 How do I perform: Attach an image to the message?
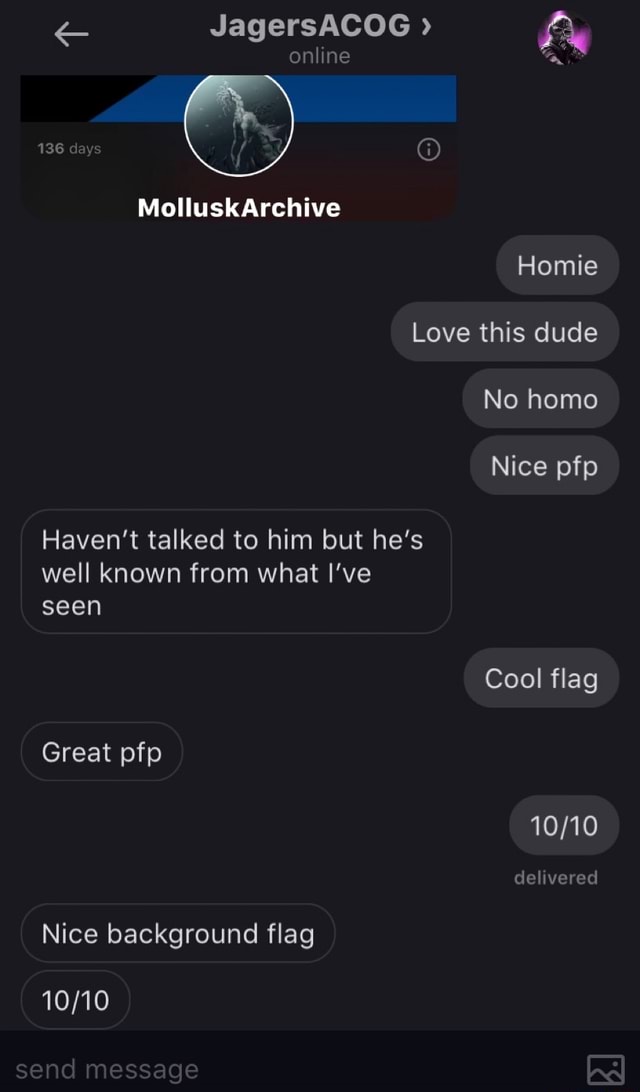[606, 1069]
